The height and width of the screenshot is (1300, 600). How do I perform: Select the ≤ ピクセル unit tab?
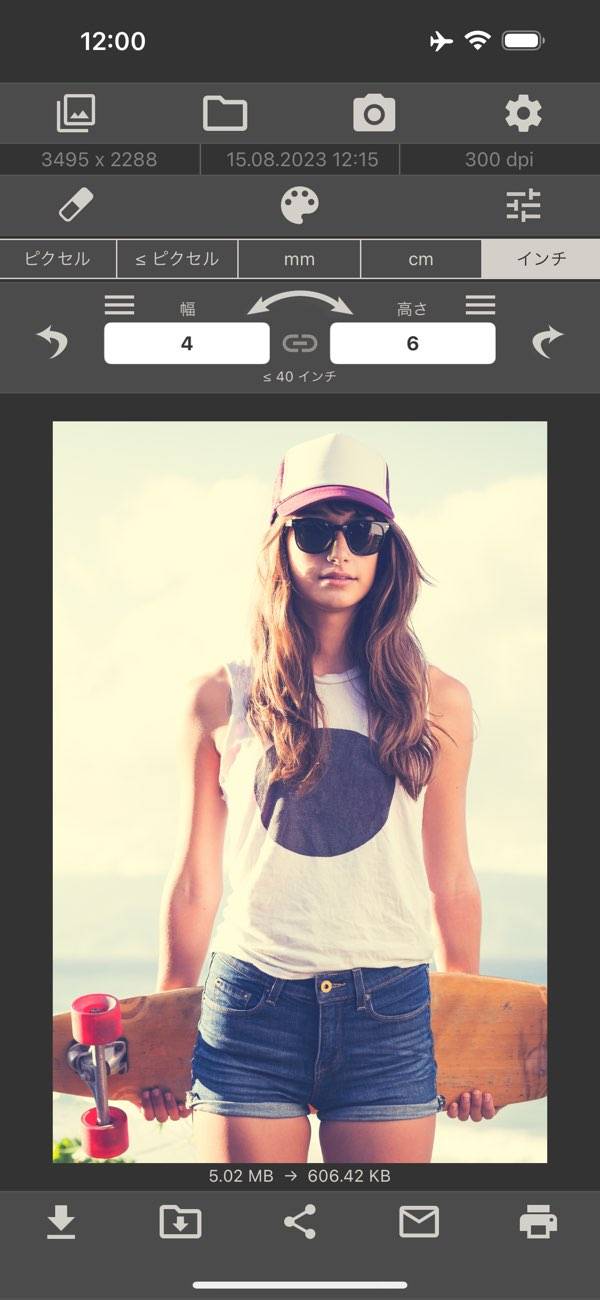(177, 259)
